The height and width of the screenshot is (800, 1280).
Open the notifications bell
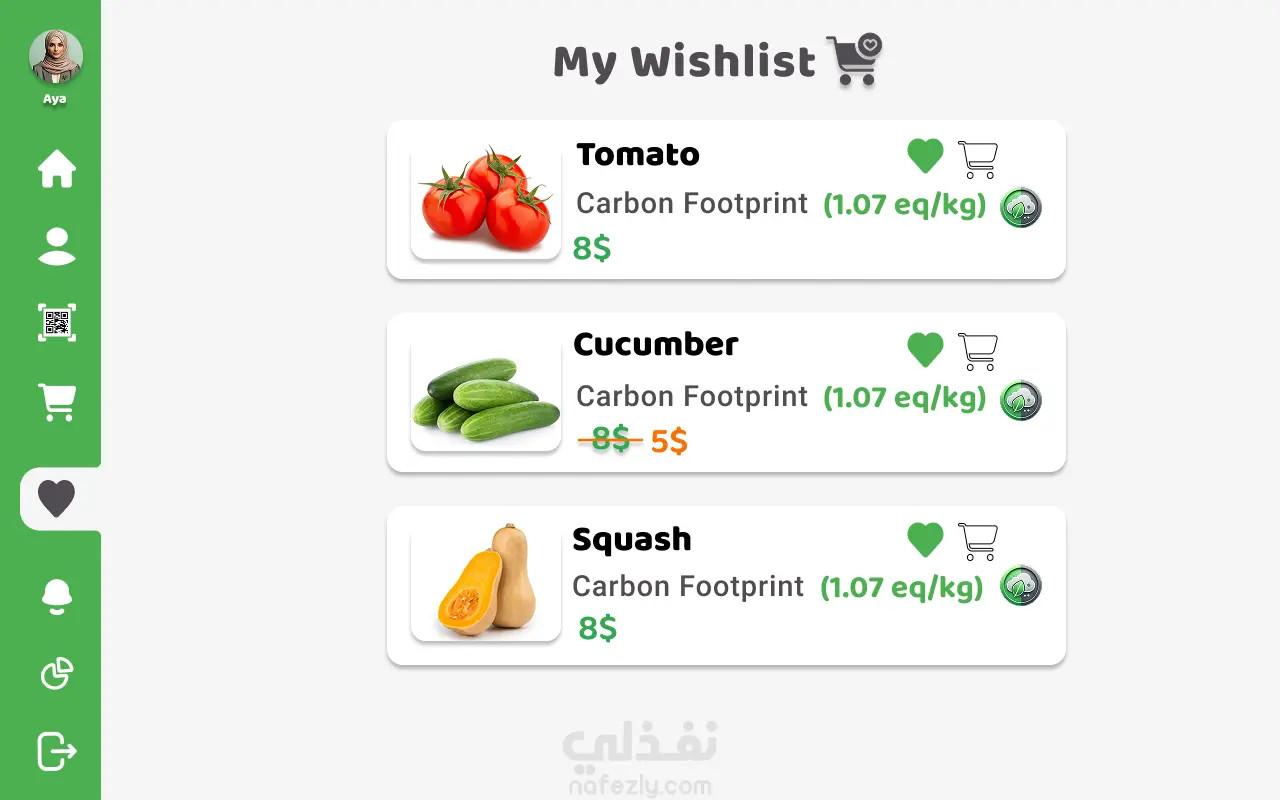click(57, 596)
